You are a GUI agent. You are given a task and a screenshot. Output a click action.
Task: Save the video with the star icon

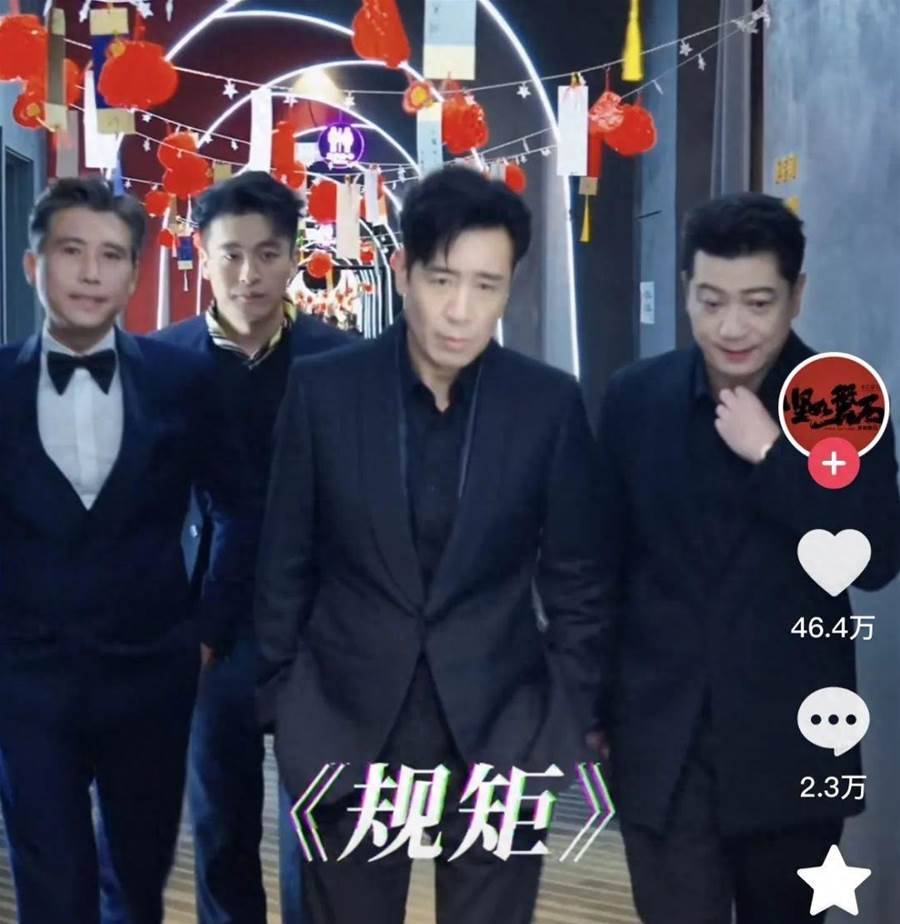833,880
